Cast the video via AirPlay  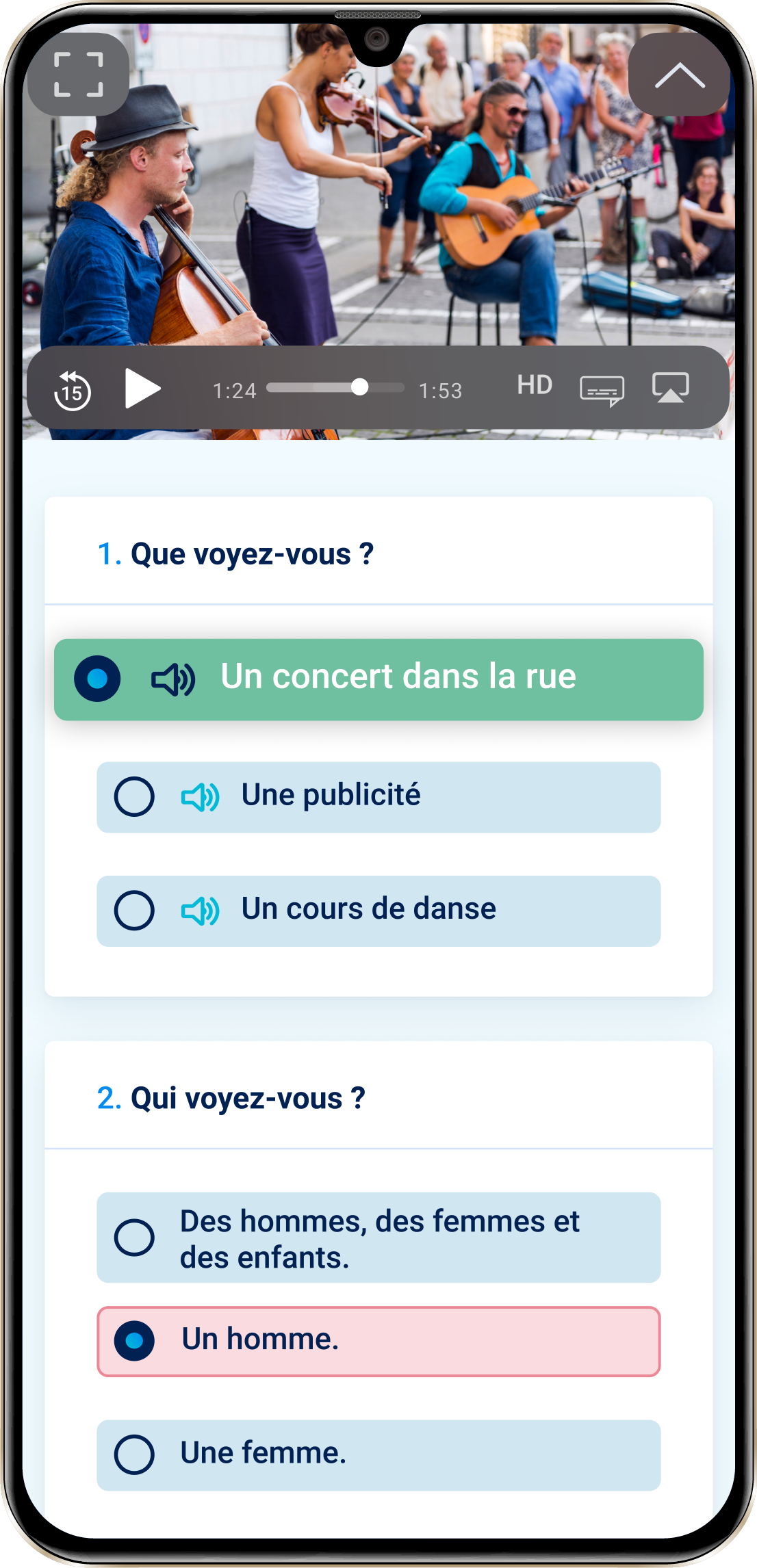[670, 388]
